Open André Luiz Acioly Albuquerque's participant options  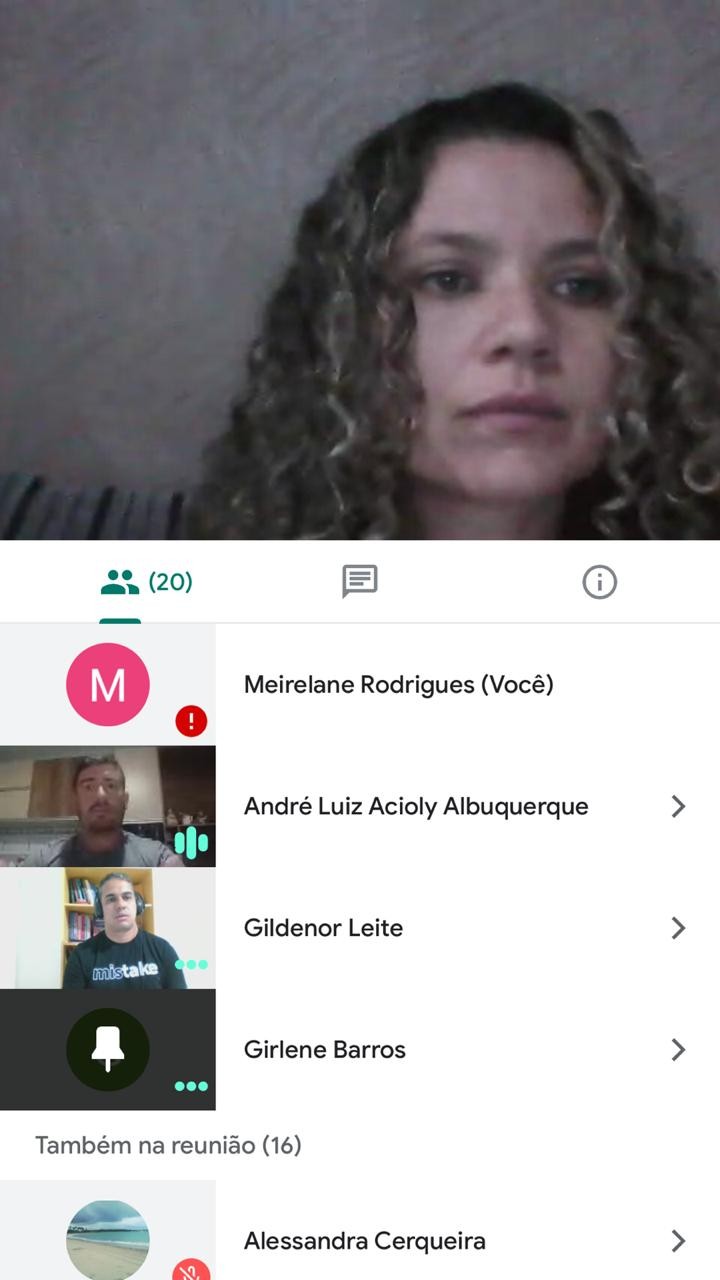[678, 806]
